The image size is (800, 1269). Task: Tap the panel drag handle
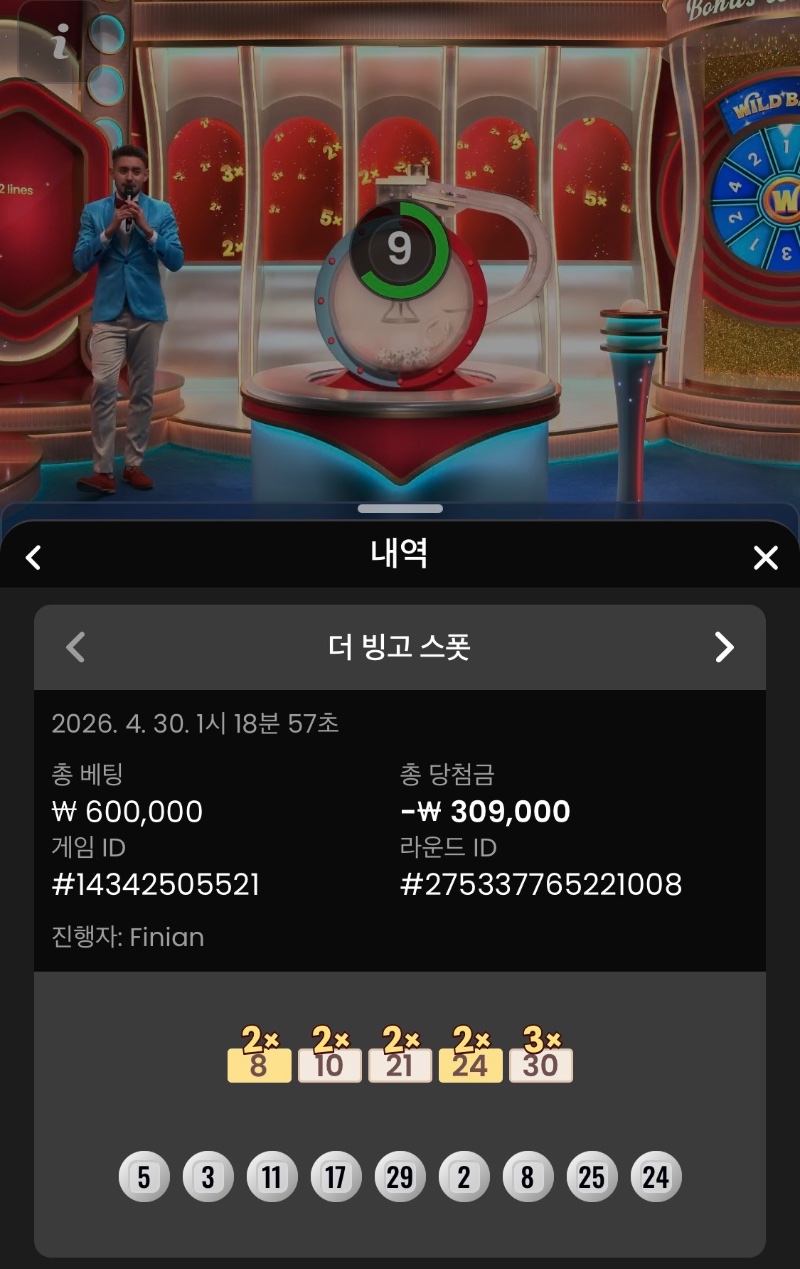400,509
